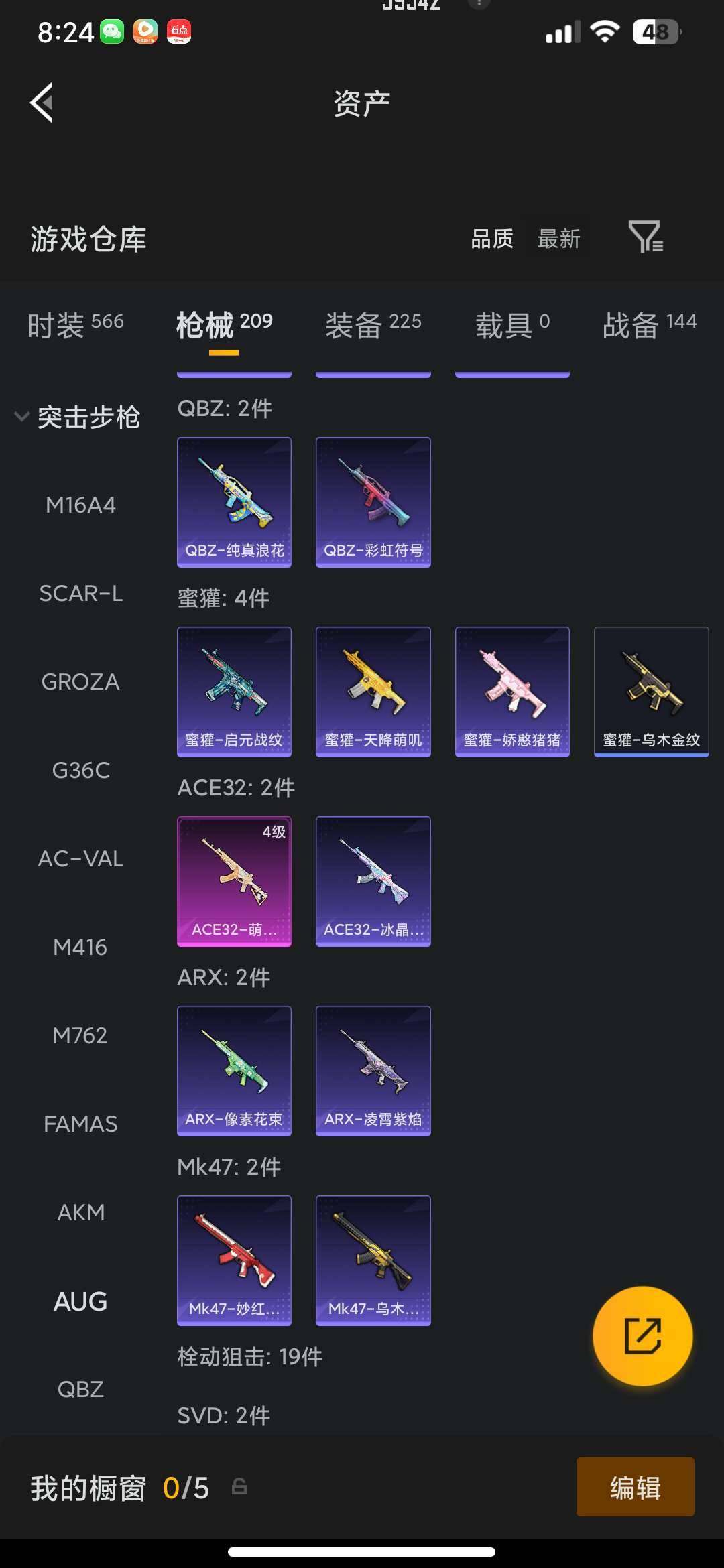Sort items by 最新
Image resolution: width=724 pixels, height=1568 pixels.
point(558,239)
